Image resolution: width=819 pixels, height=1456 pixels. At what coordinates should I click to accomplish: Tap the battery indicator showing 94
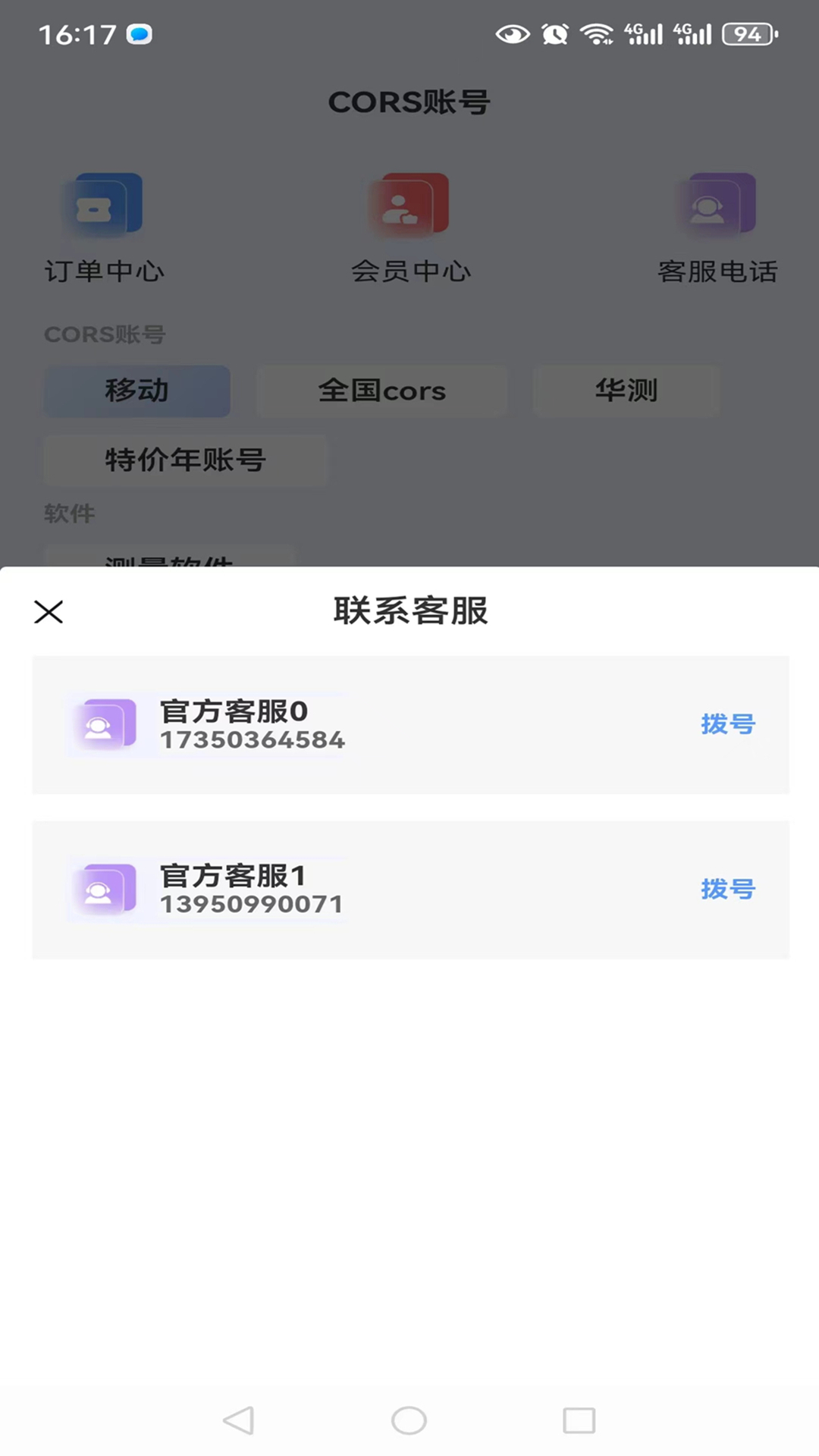point(747,33)
